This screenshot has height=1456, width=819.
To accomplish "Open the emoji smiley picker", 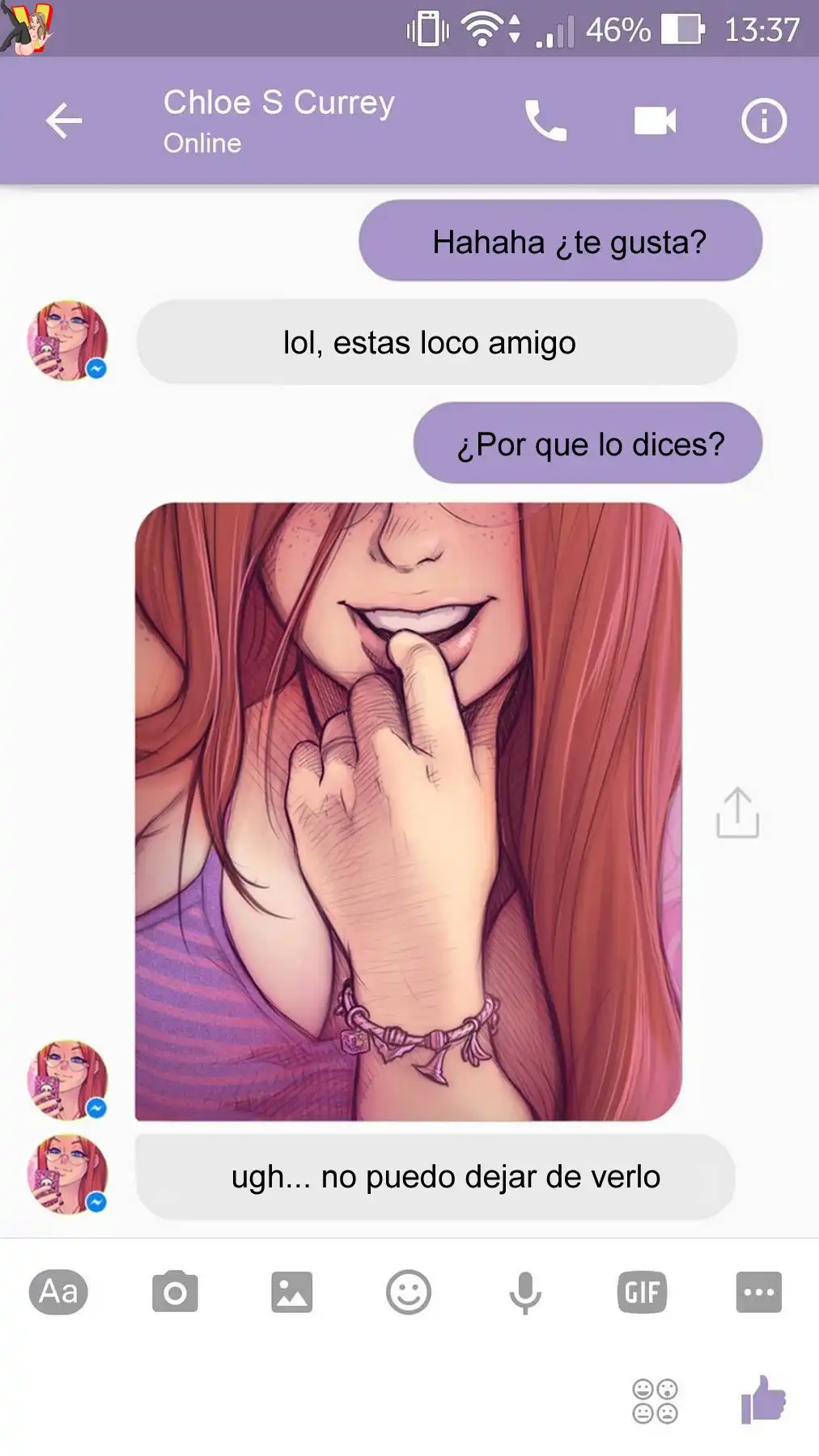I will 408,1292.
